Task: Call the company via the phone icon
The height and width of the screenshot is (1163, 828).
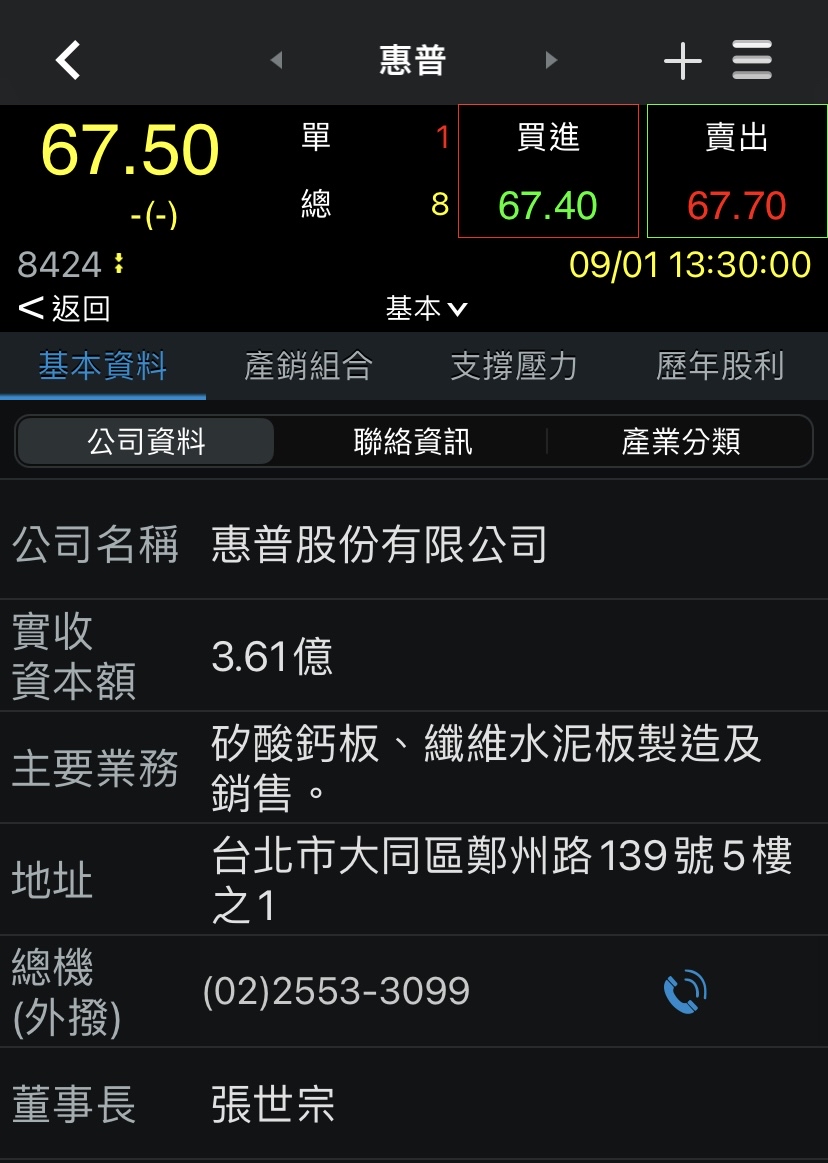Action: 685,992
